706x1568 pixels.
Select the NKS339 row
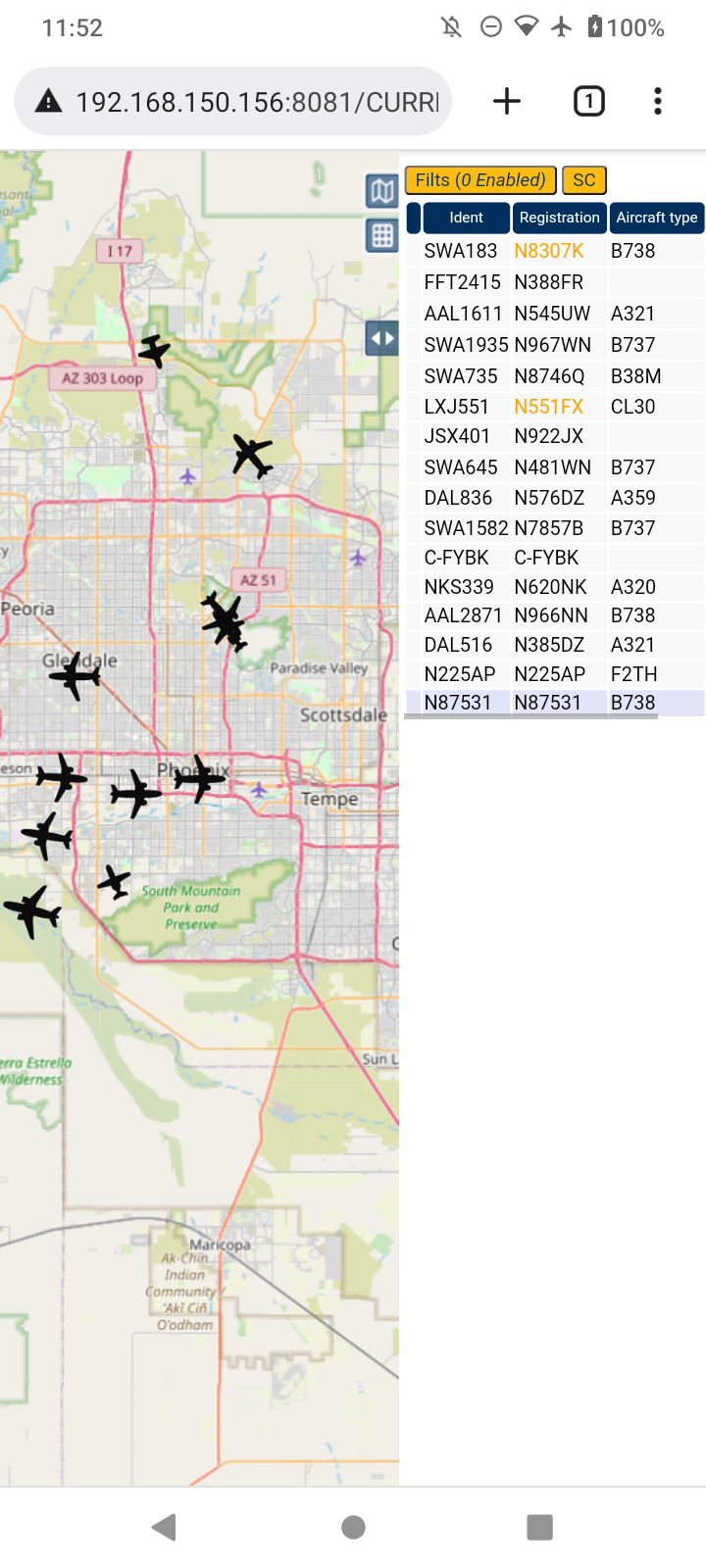pos(555,587)
